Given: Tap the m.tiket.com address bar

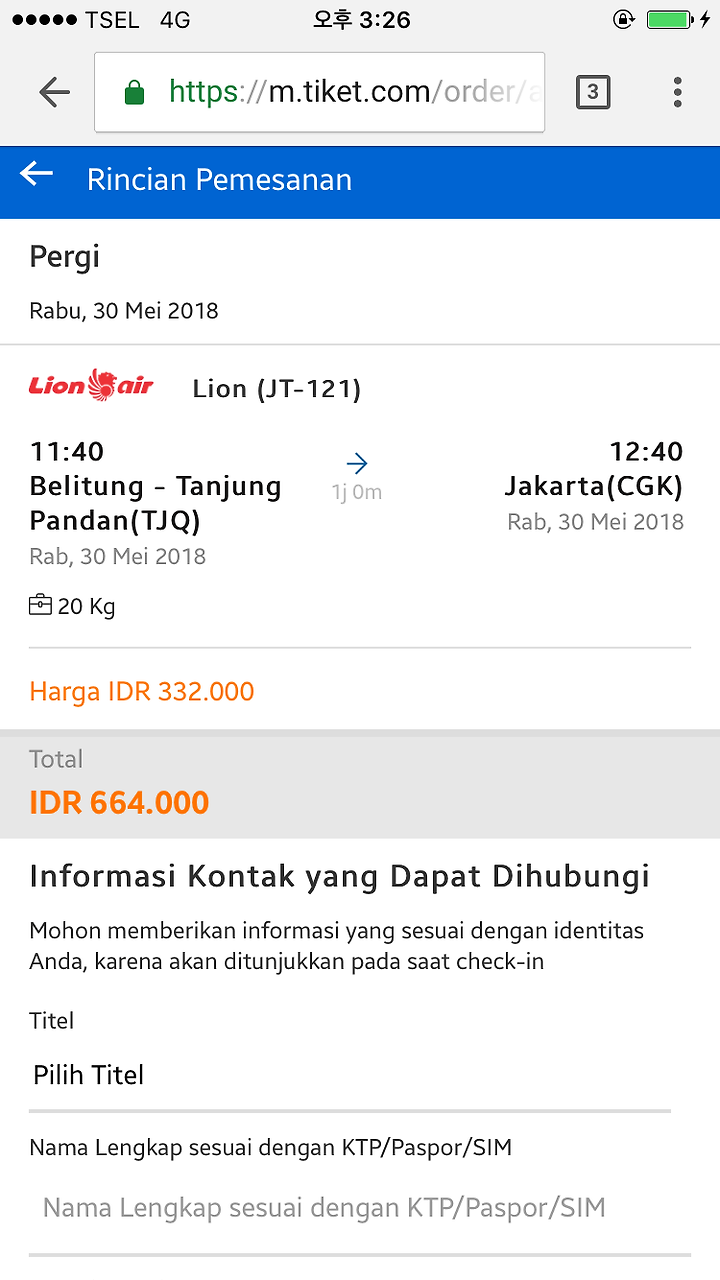Looking at the screenshot, I should click(x=320, y=92).
